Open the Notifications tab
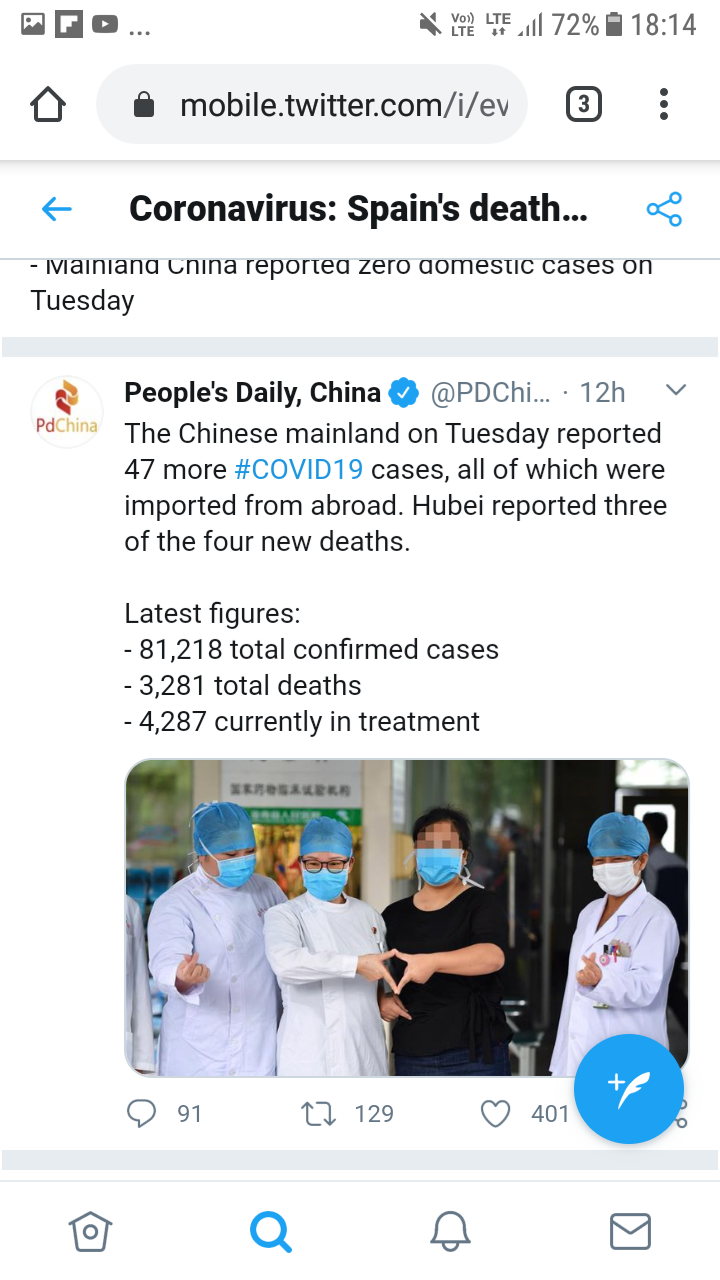The image size is (720, 1280). click(x=450, y=1231)
